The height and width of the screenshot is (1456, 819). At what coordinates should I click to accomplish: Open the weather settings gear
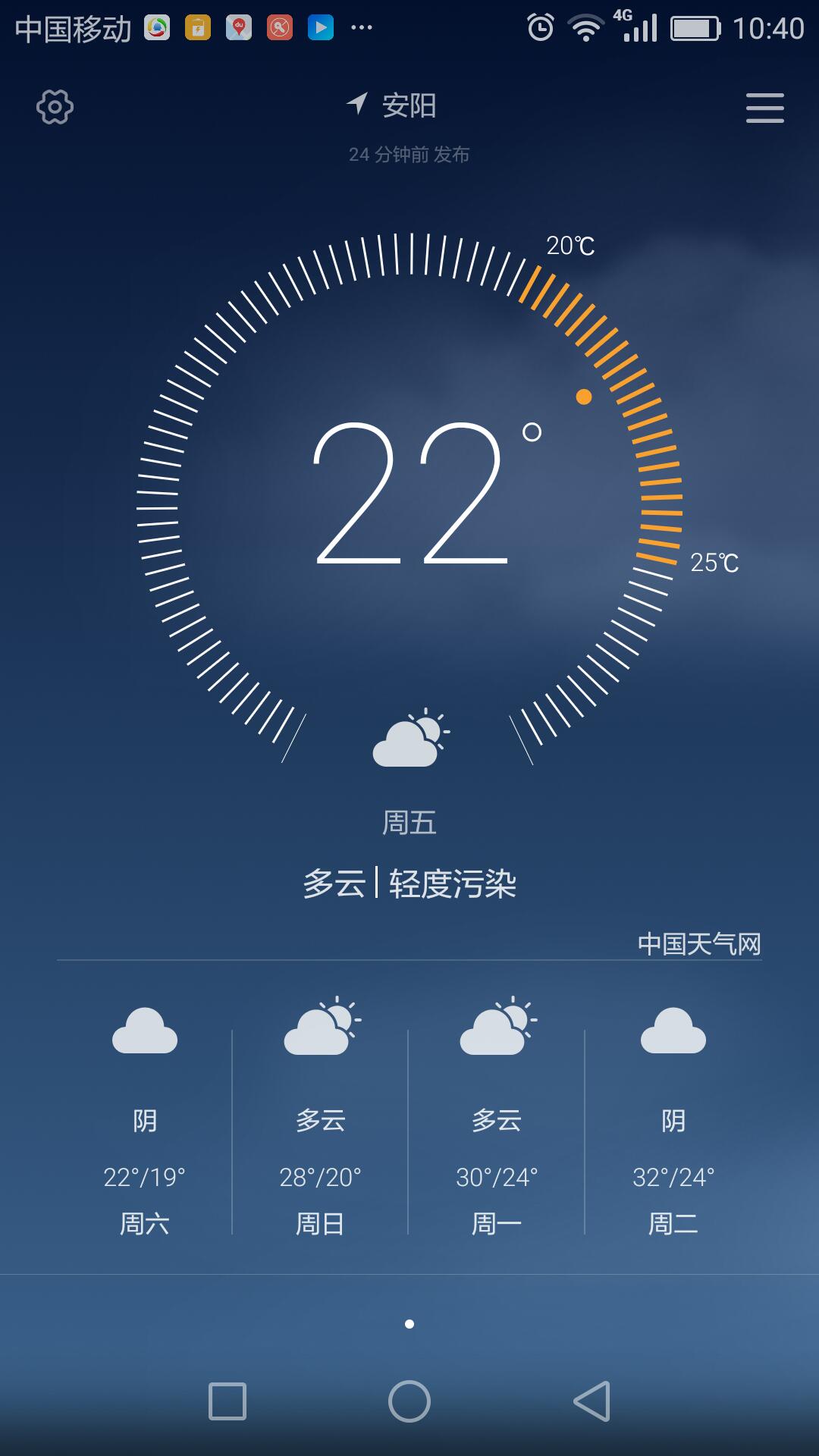pos(55,107)
